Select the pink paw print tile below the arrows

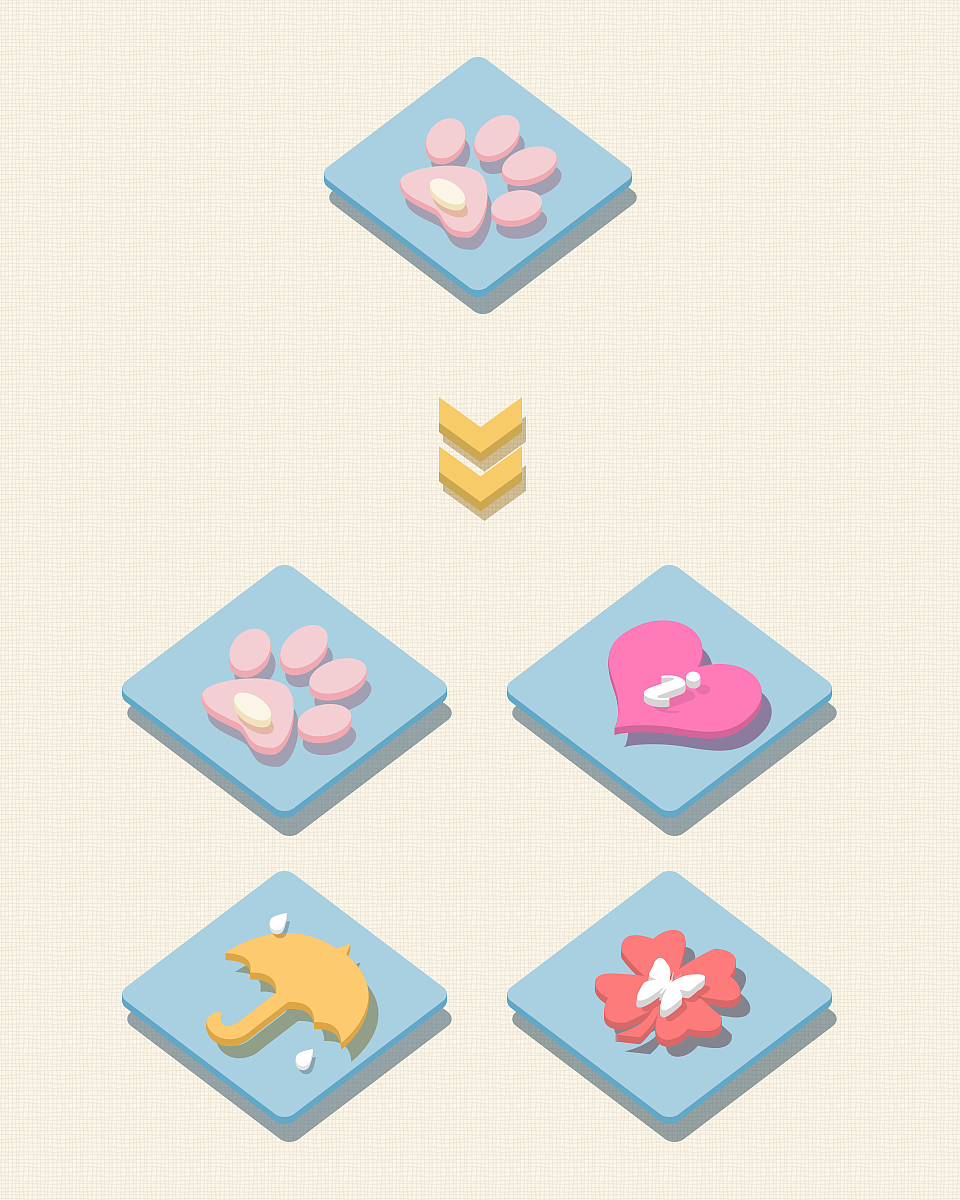click(284, 690)
